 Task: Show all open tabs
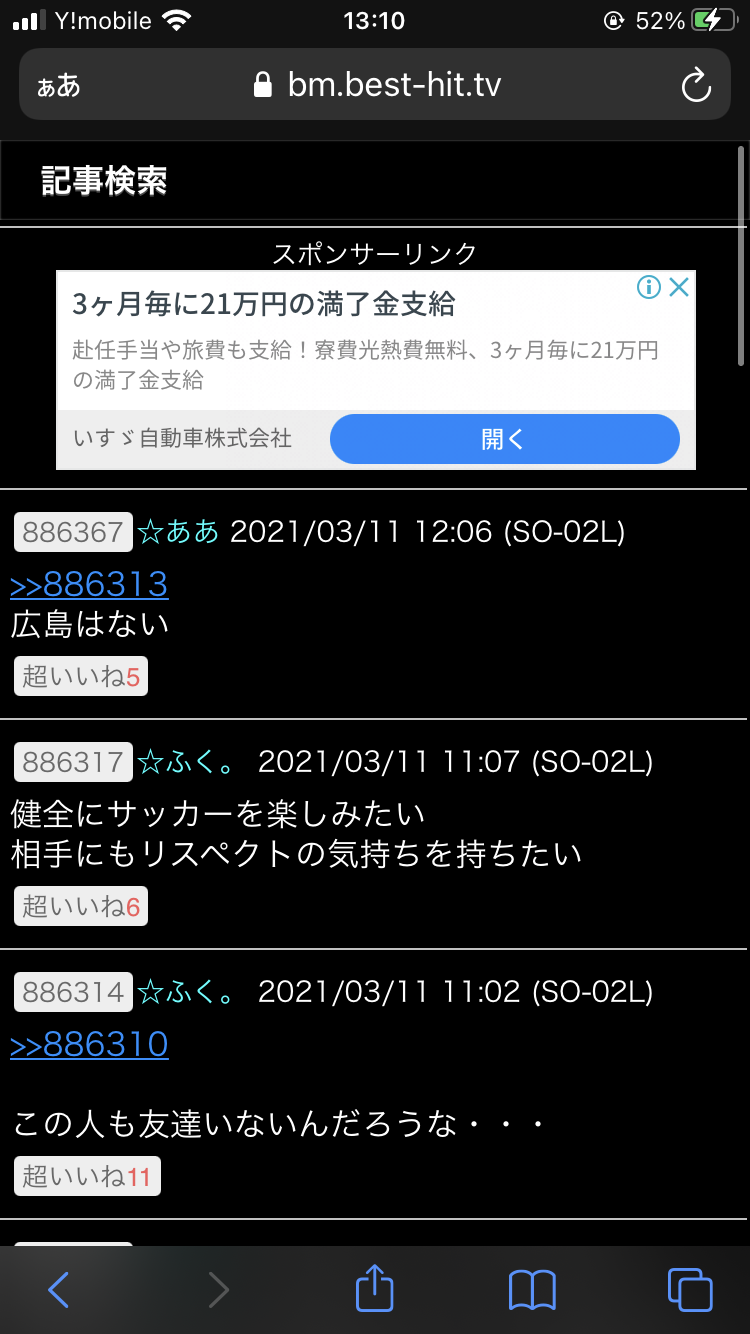point(690,1290)
